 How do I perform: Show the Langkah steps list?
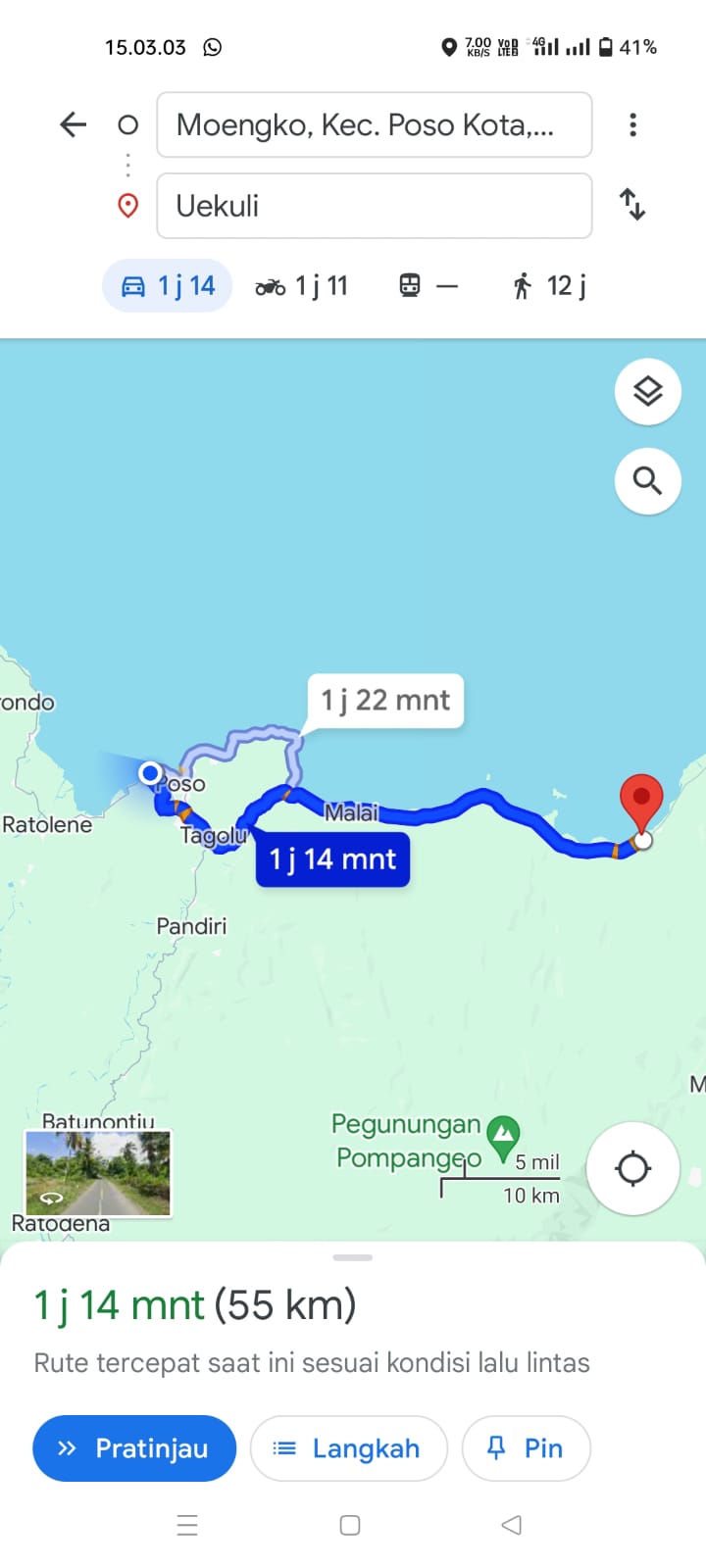[349, 1448]
